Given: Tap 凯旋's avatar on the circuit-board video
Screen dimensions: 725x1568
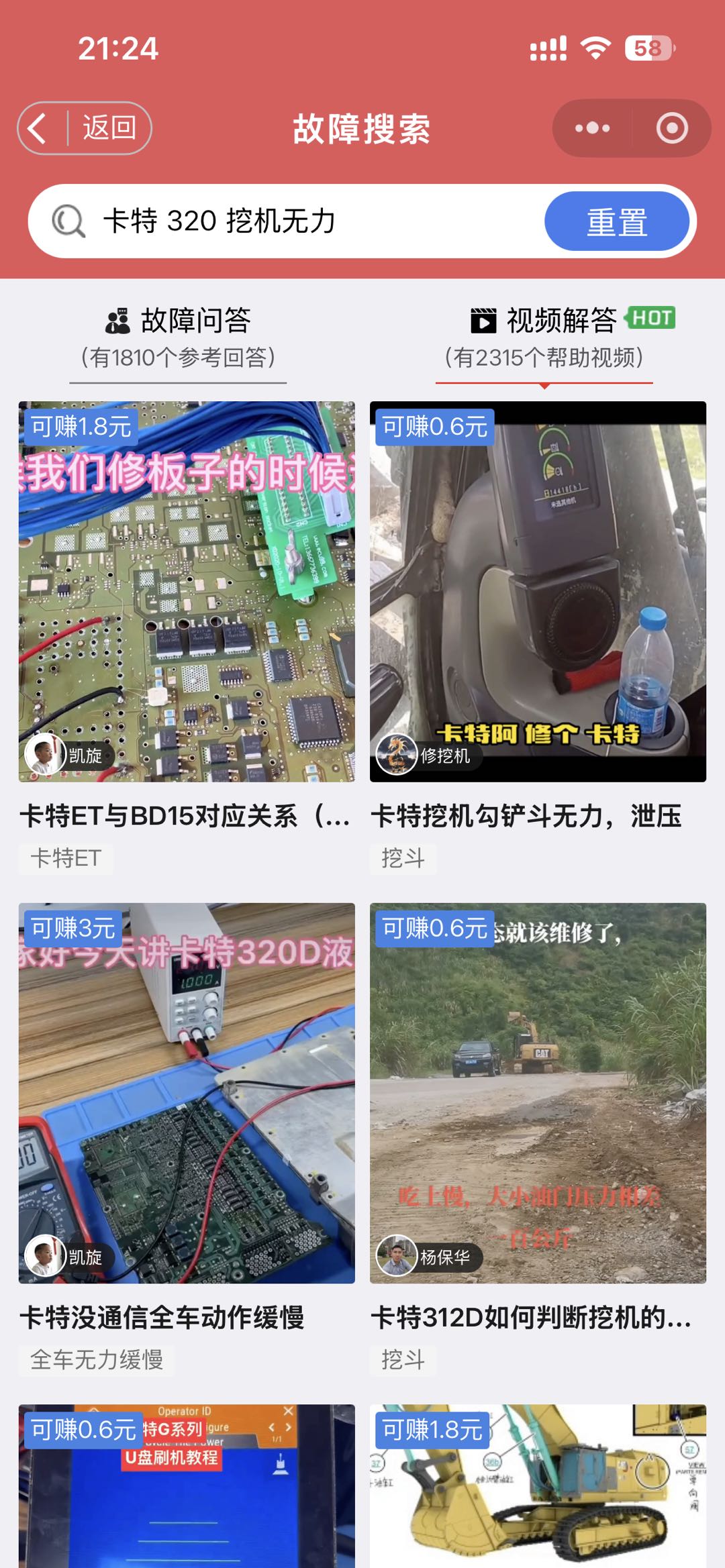Looking at the screenshot, I should tap(44, 754).
